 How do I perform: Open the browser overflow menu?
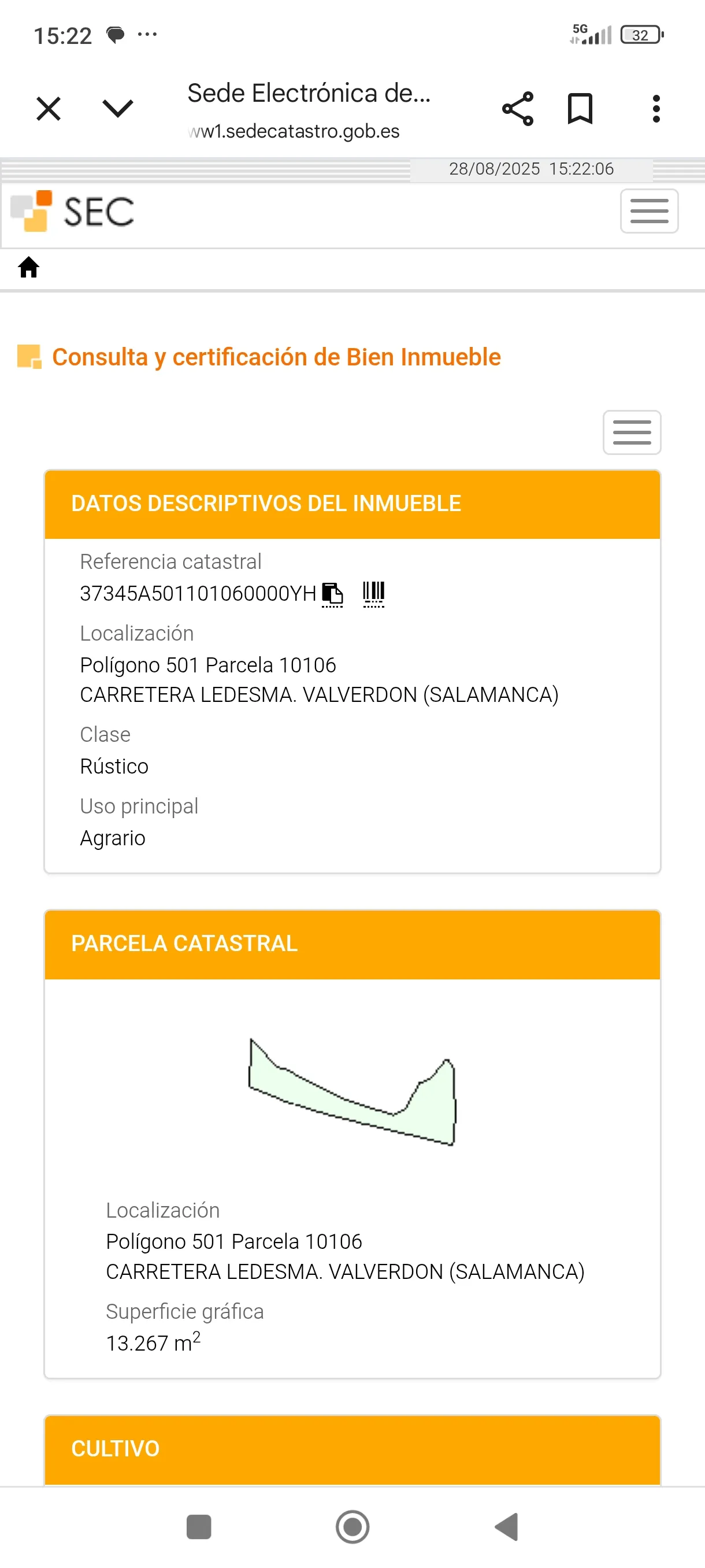point(656,109)
